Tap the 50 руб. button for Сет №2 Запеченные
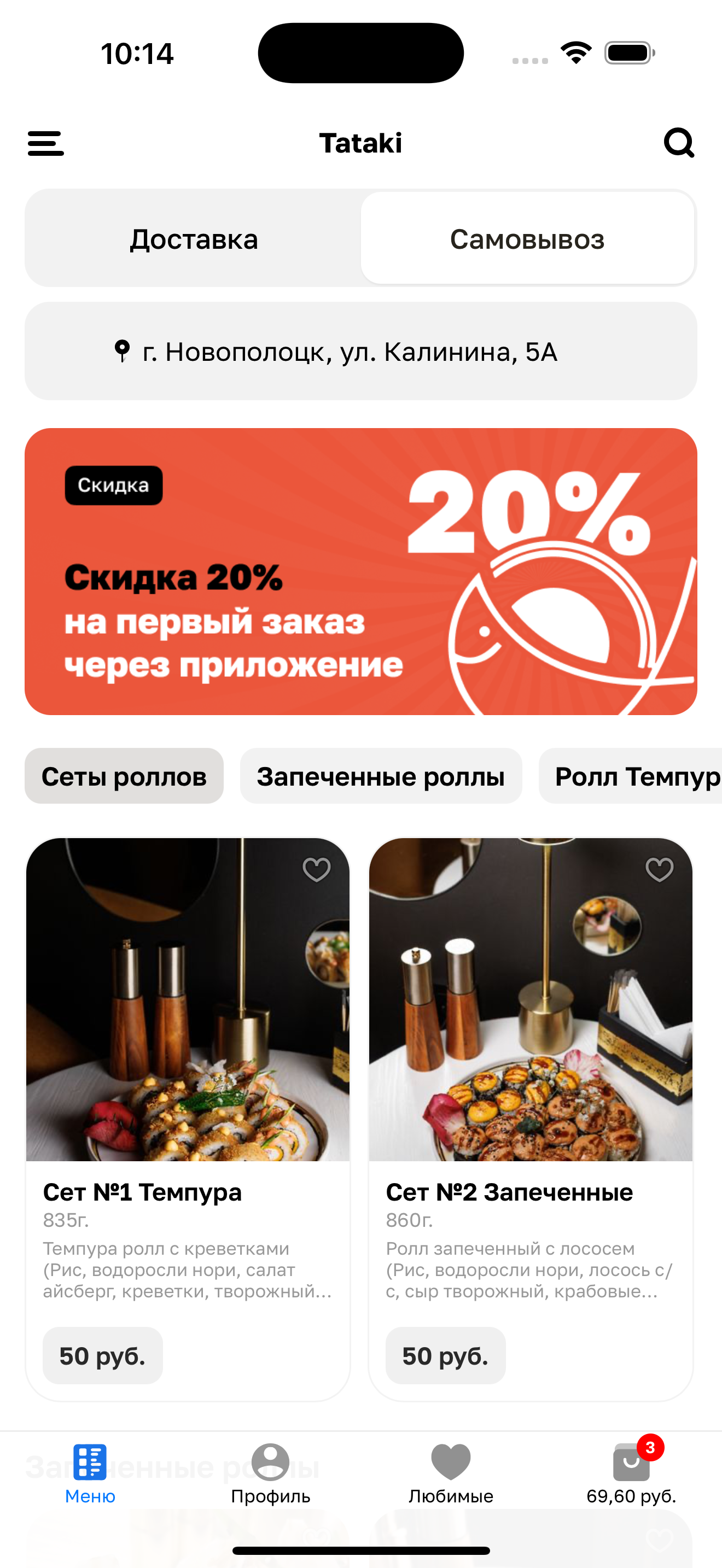This screenshot has height=1568, width=722. pos(446,1355)
